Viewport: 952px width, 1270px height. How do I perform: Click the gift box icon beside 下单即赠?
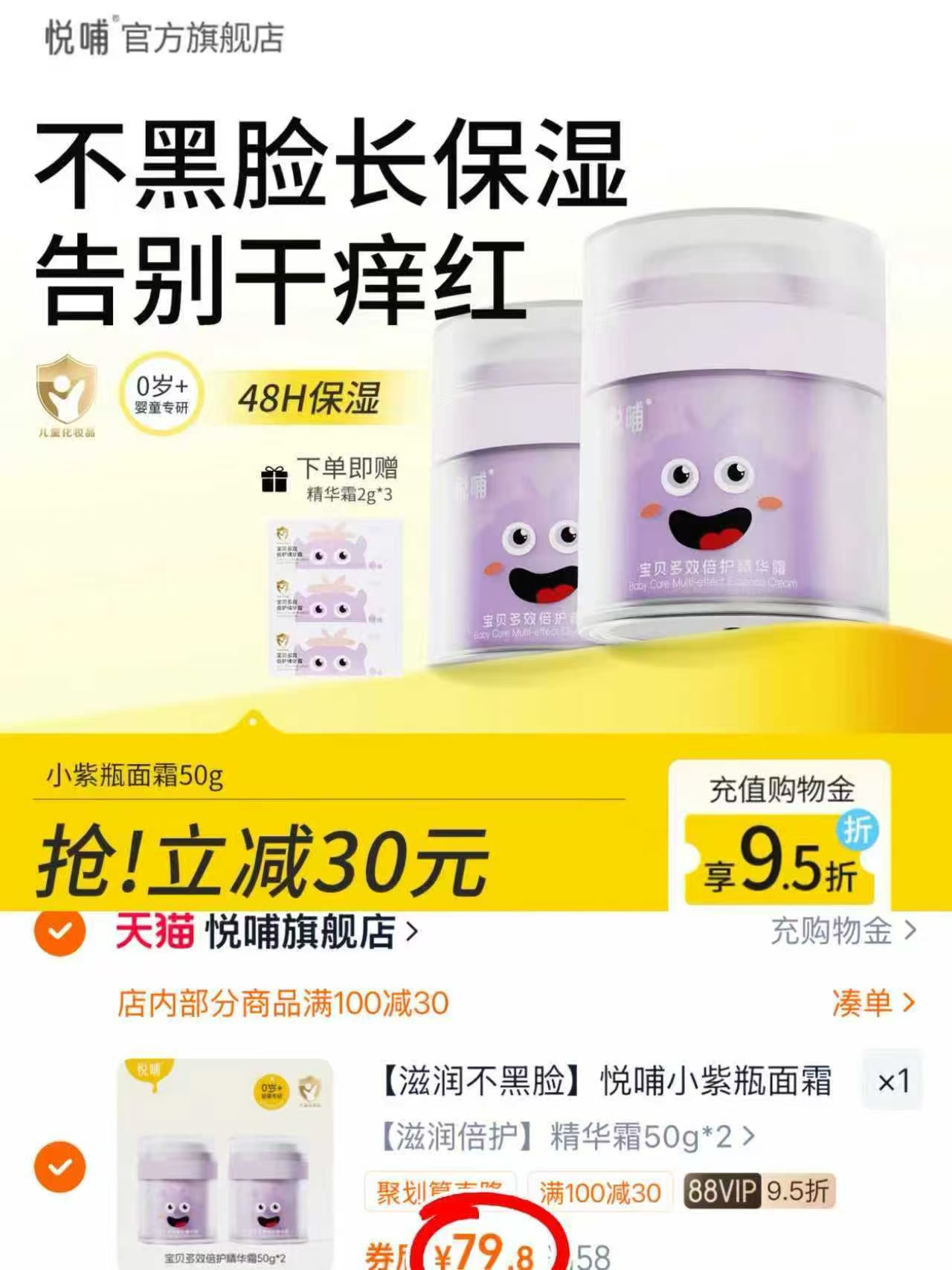pyautogui.click(x=276, y=480)
